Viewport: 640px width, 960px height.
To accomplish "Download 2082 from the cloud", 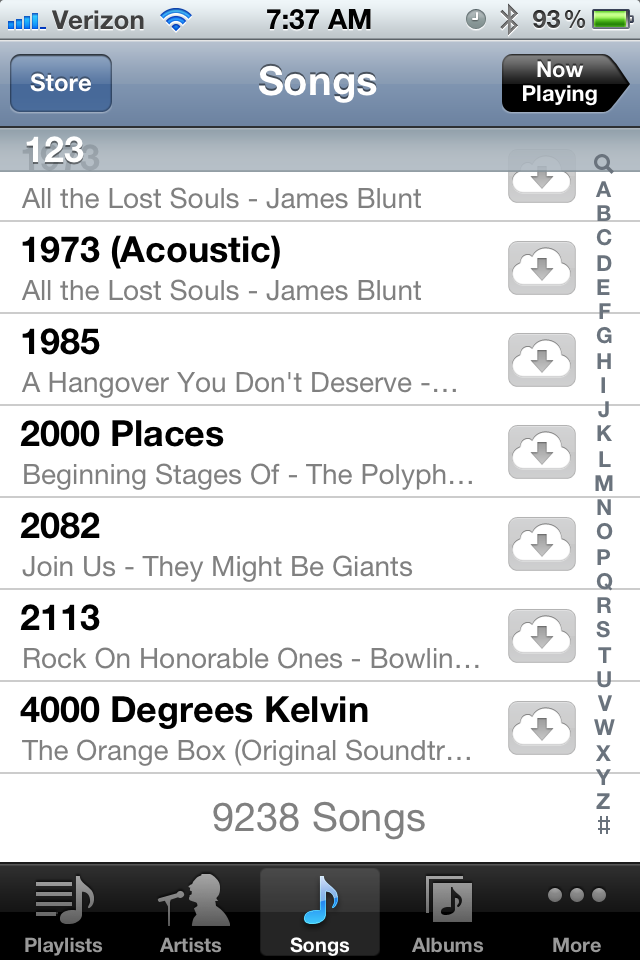I will tap(541, 544).
